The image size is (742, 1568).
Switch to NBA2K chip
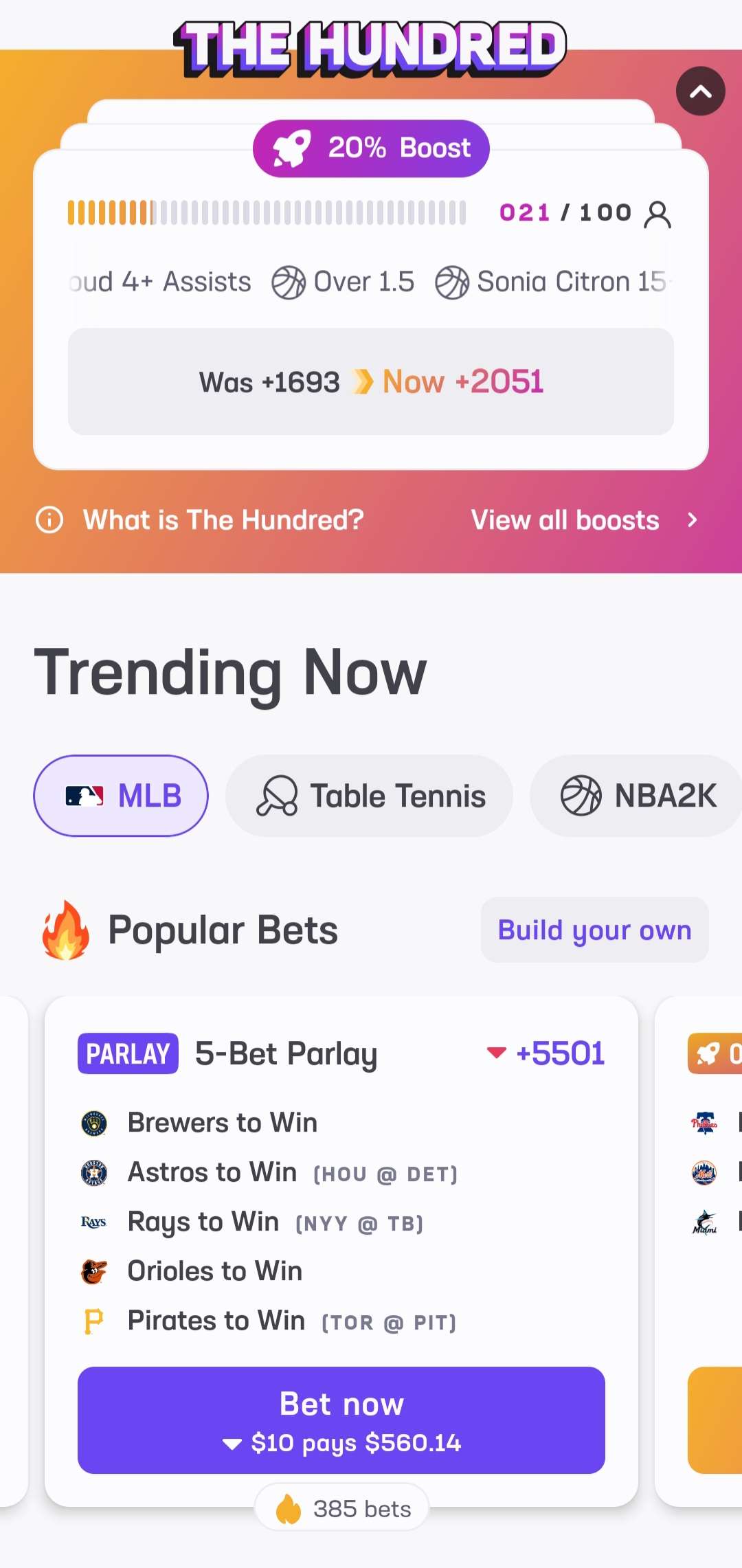coord(638,796)
